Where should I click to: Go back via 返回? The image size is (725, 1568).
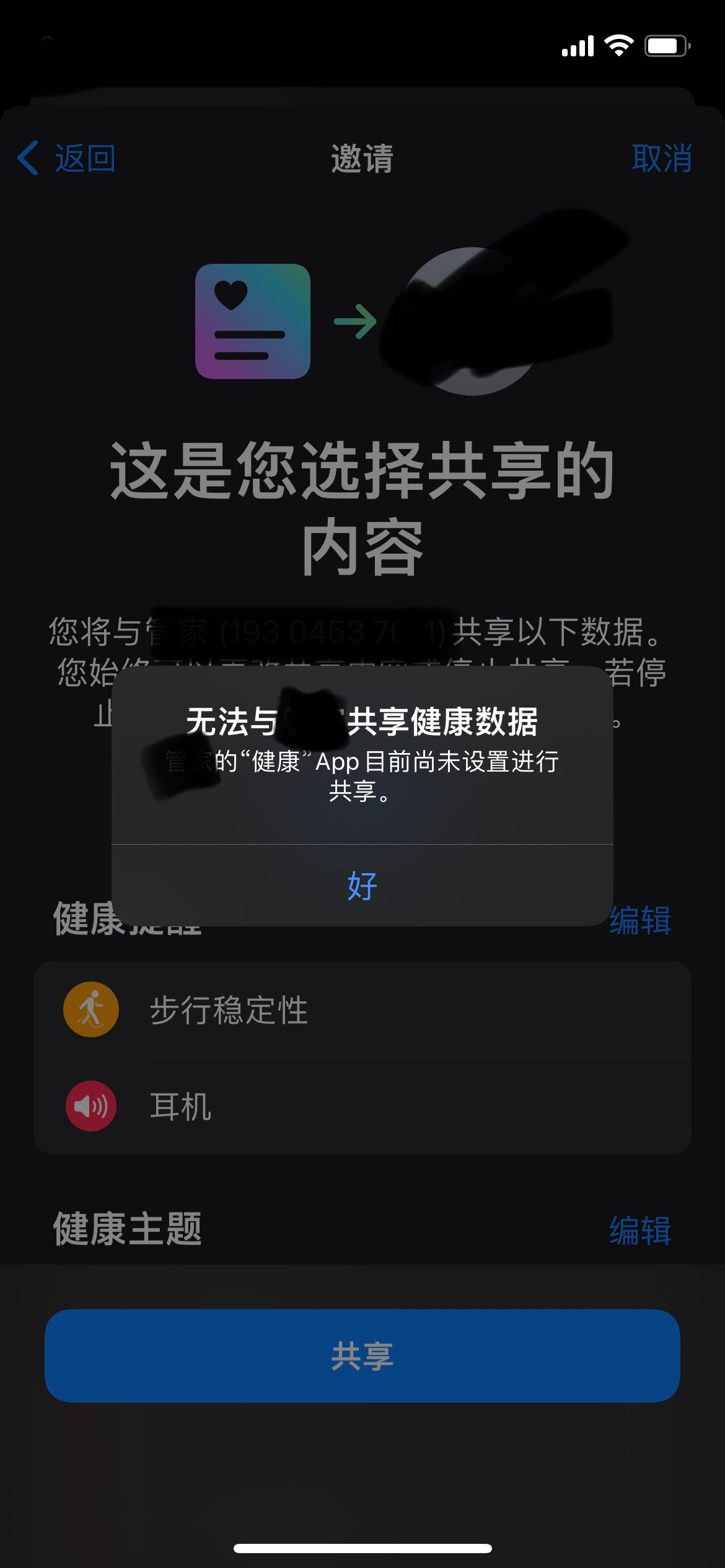(67, 159)
